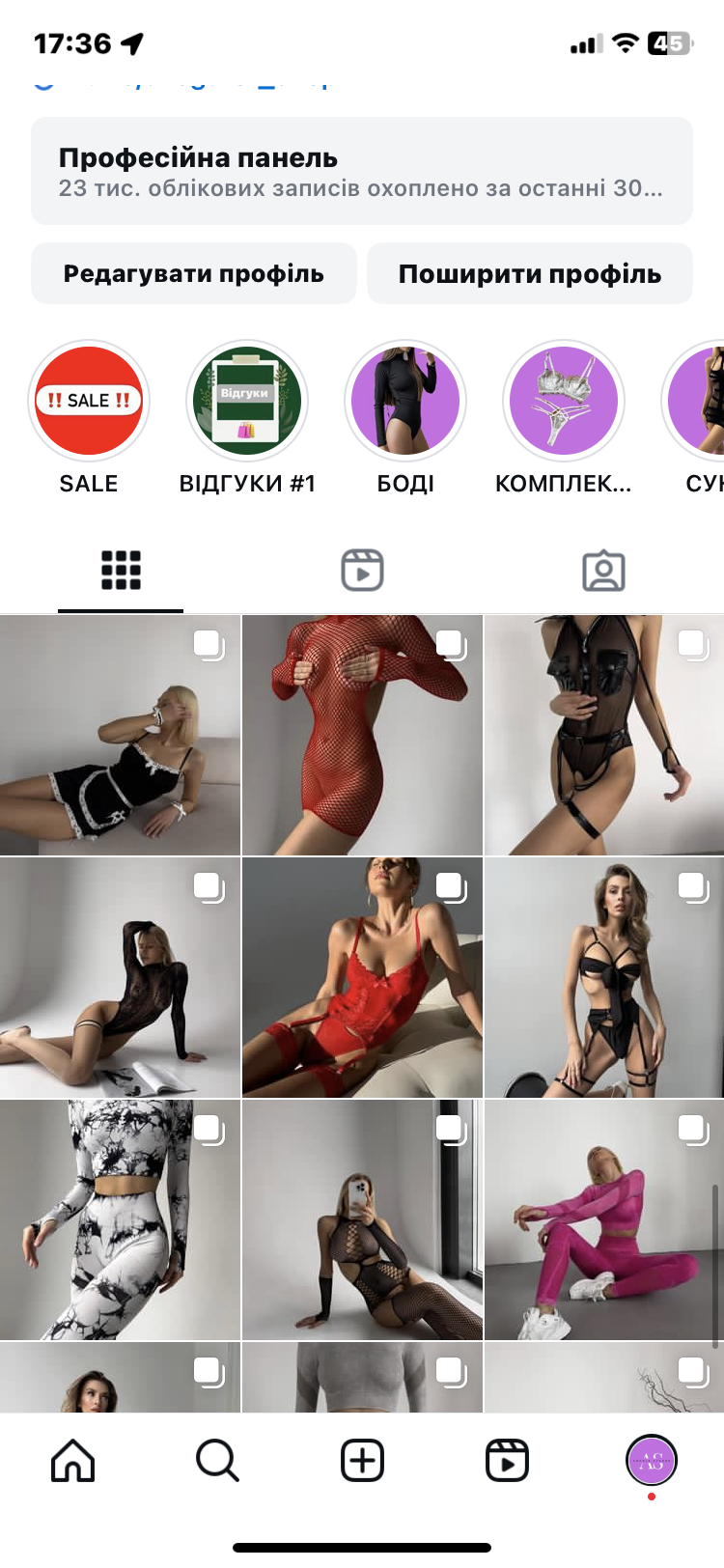Switch to the posts grid tab
724x1568 pixels.
pyautogui.click(x=121, y=571)
